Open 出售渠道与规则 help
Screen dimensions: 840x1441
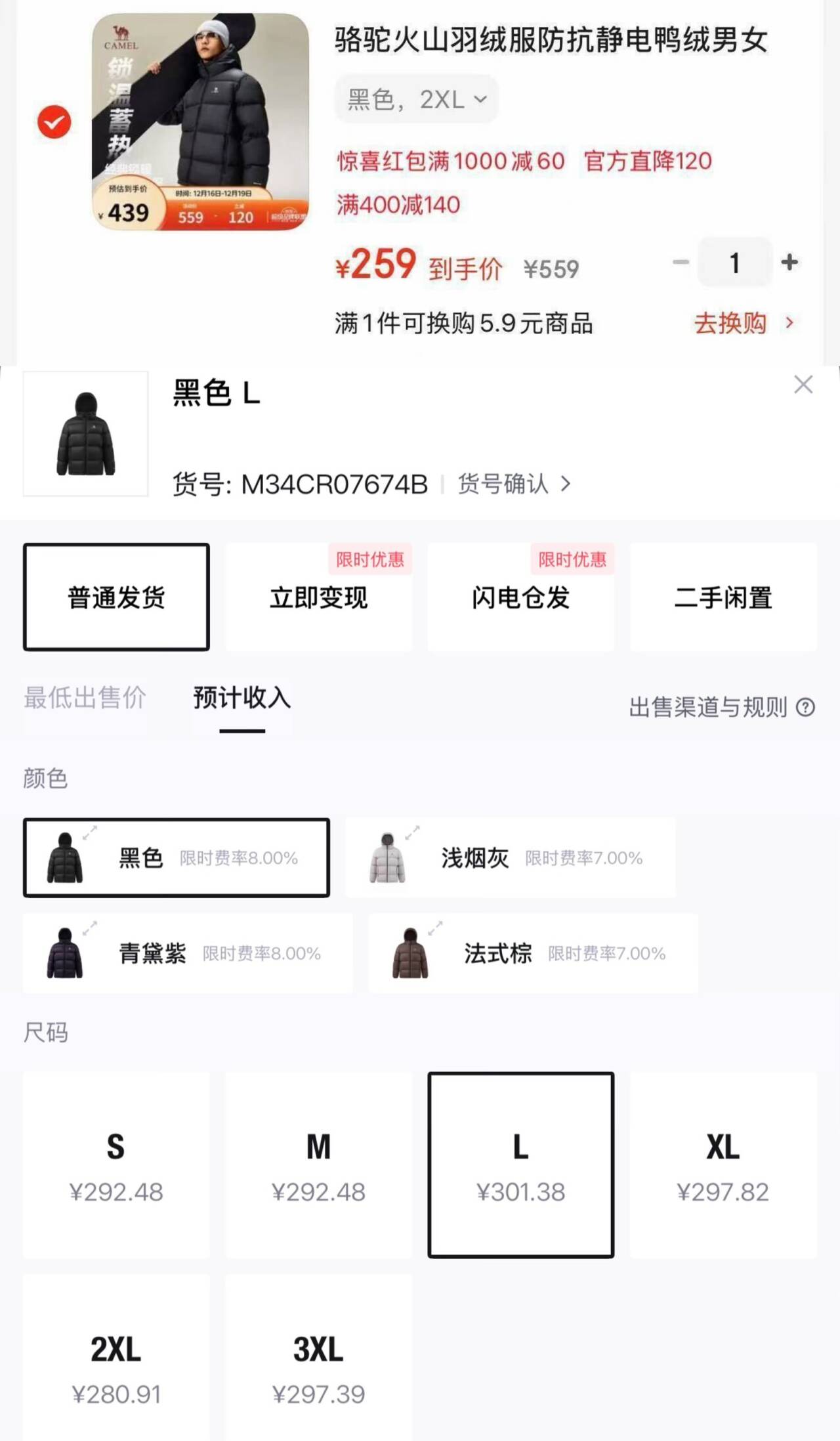722,707
